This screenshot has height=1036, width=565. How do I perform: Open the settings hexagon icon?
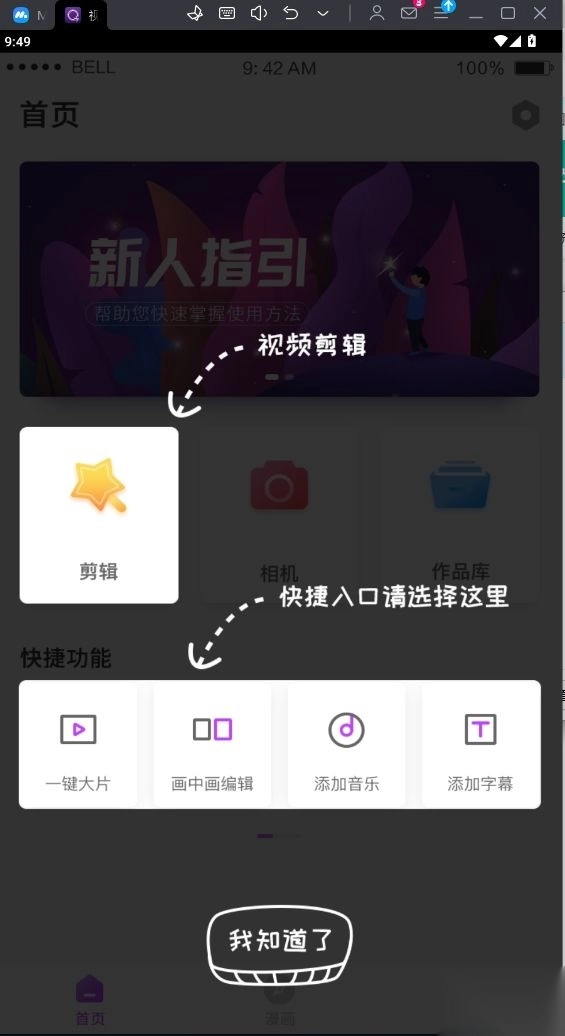(x=525, y=116)
